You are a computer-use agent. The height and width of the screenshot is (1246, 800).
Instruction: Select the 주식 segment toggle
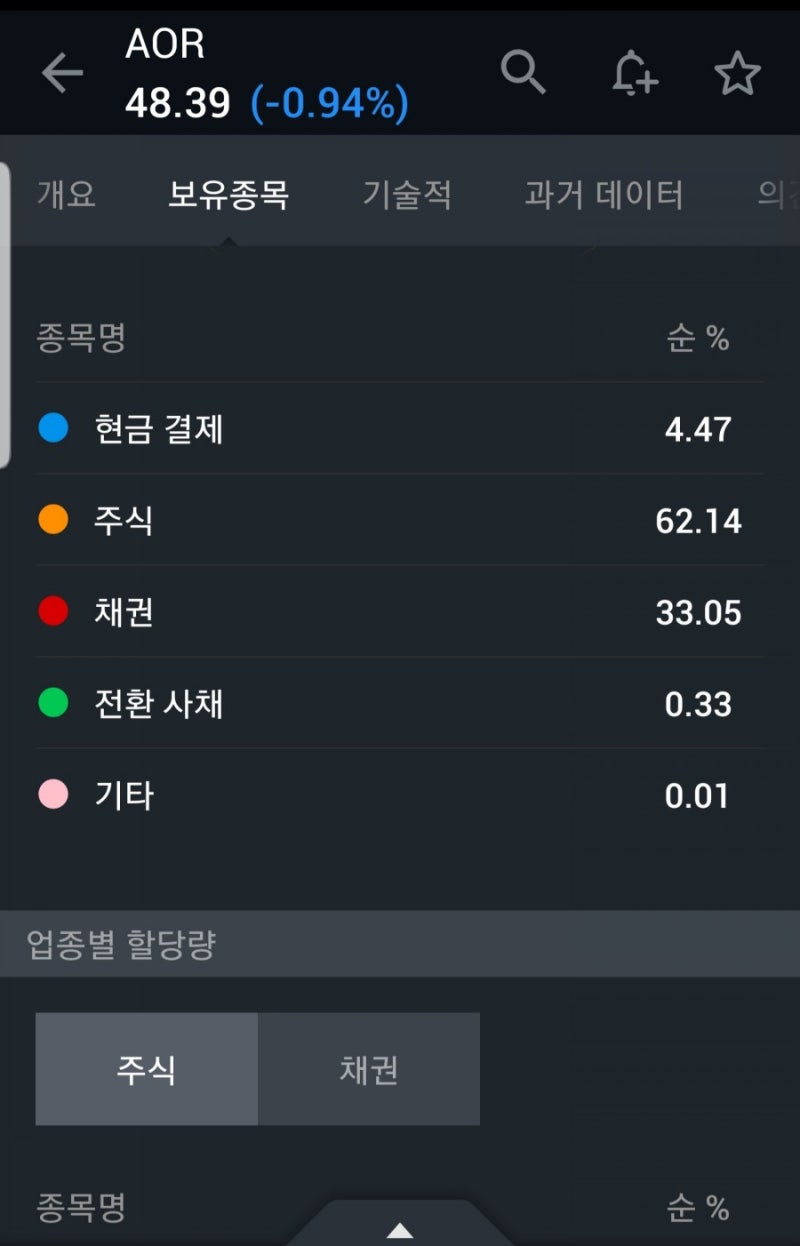(146, 1068)
